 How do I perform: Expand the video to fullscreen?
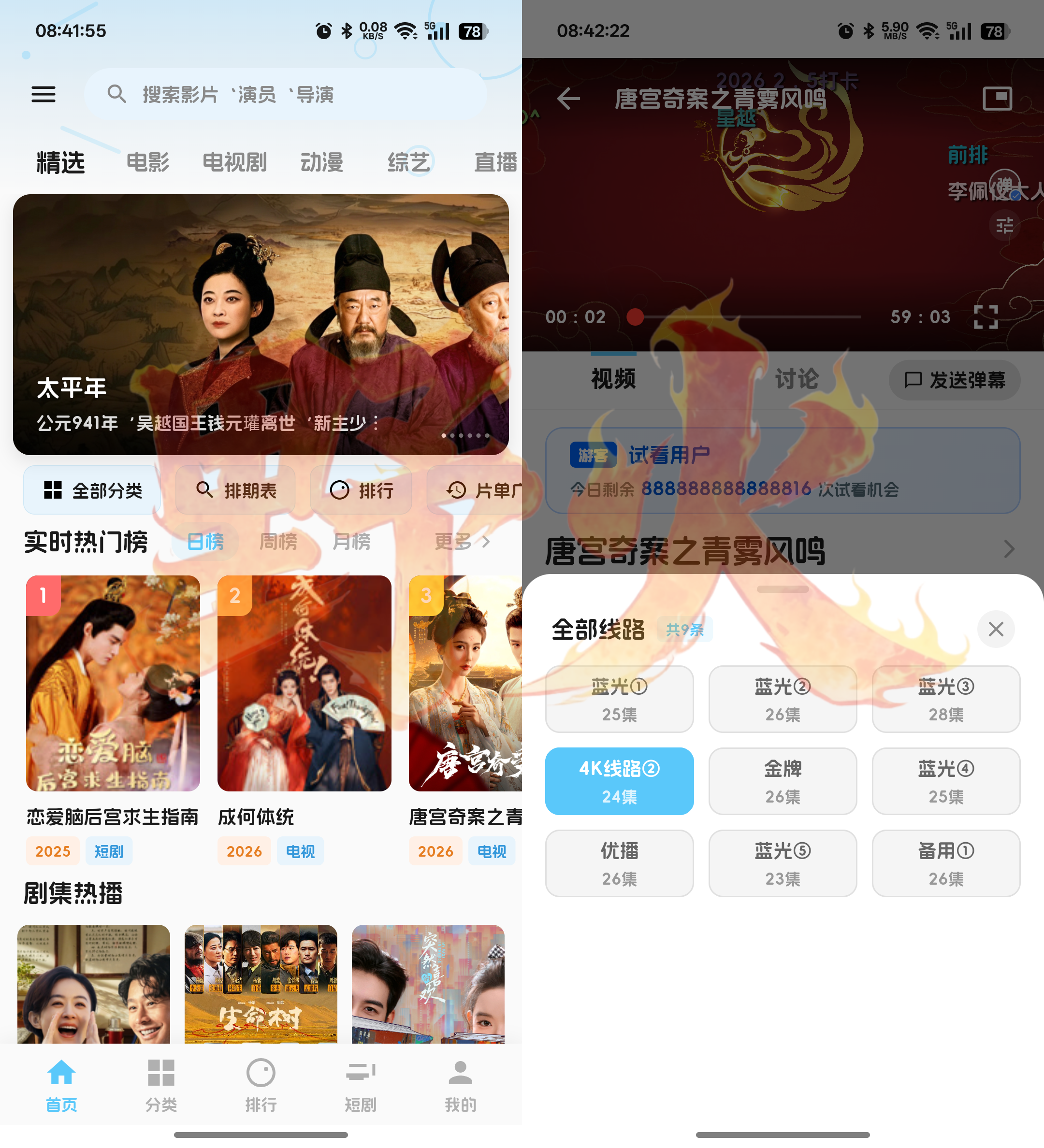point(986,316)
